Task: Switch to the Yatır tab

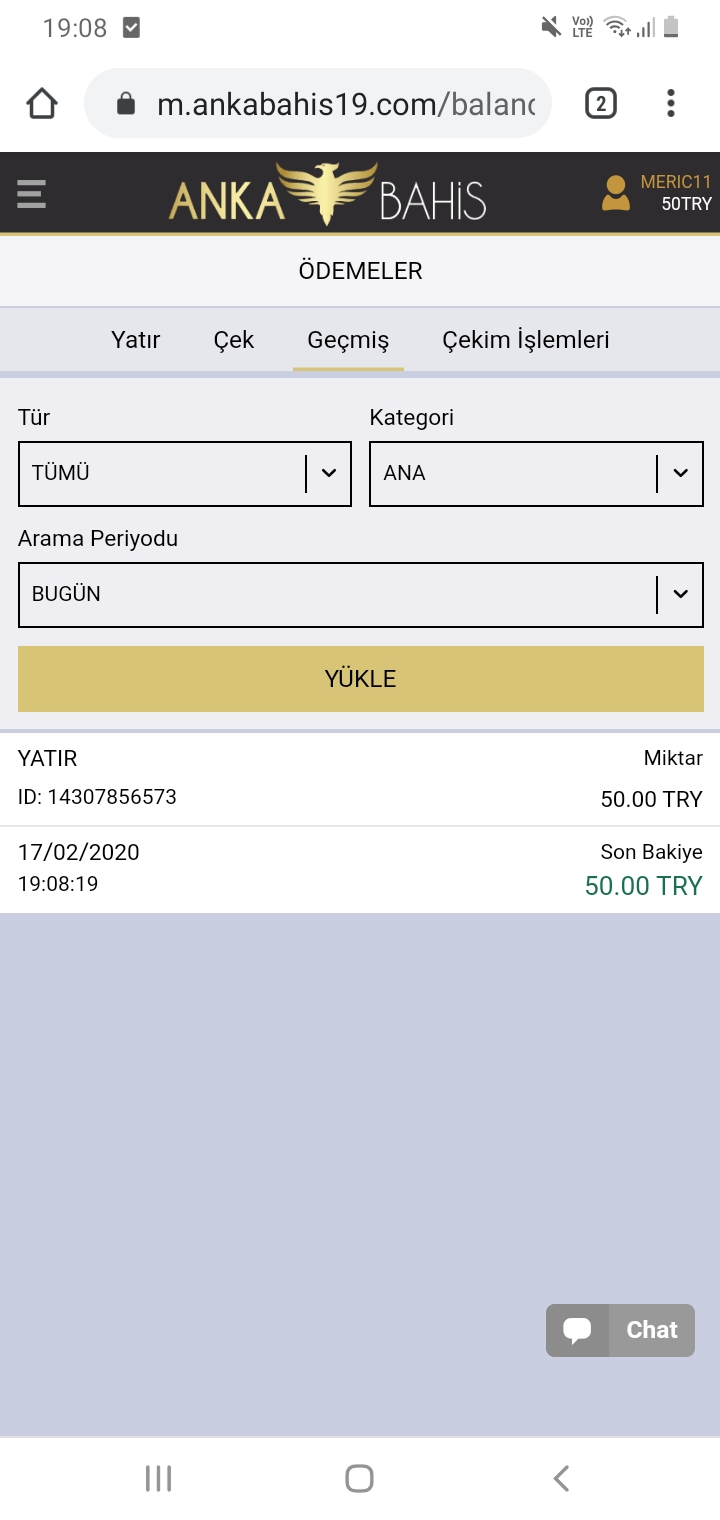Action: (136, 340)
